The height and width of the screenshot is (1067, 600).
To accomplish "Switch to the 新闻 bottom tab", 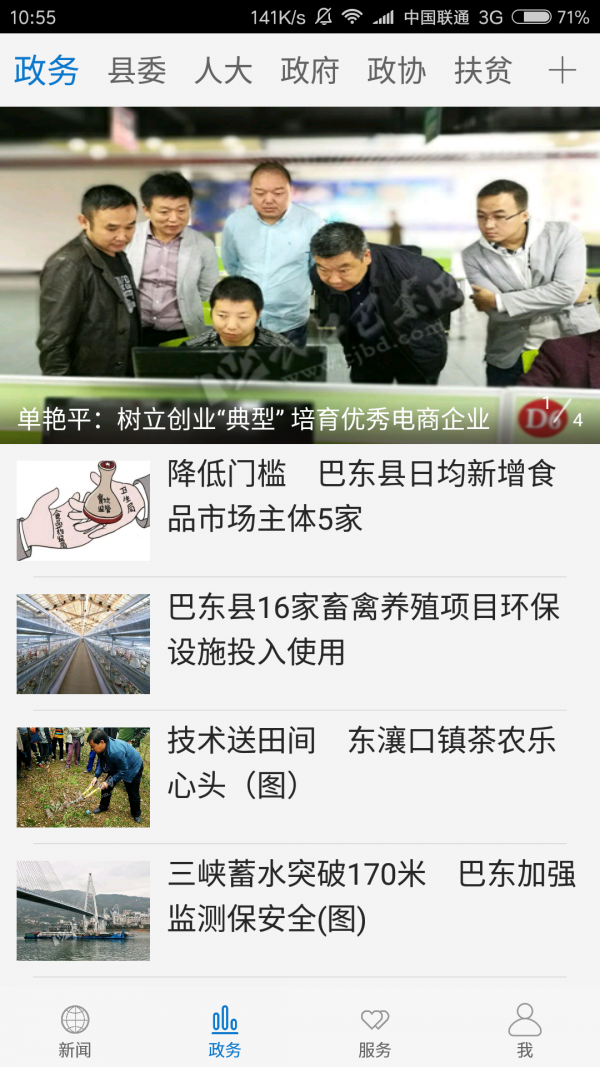I will [75, 1031].
